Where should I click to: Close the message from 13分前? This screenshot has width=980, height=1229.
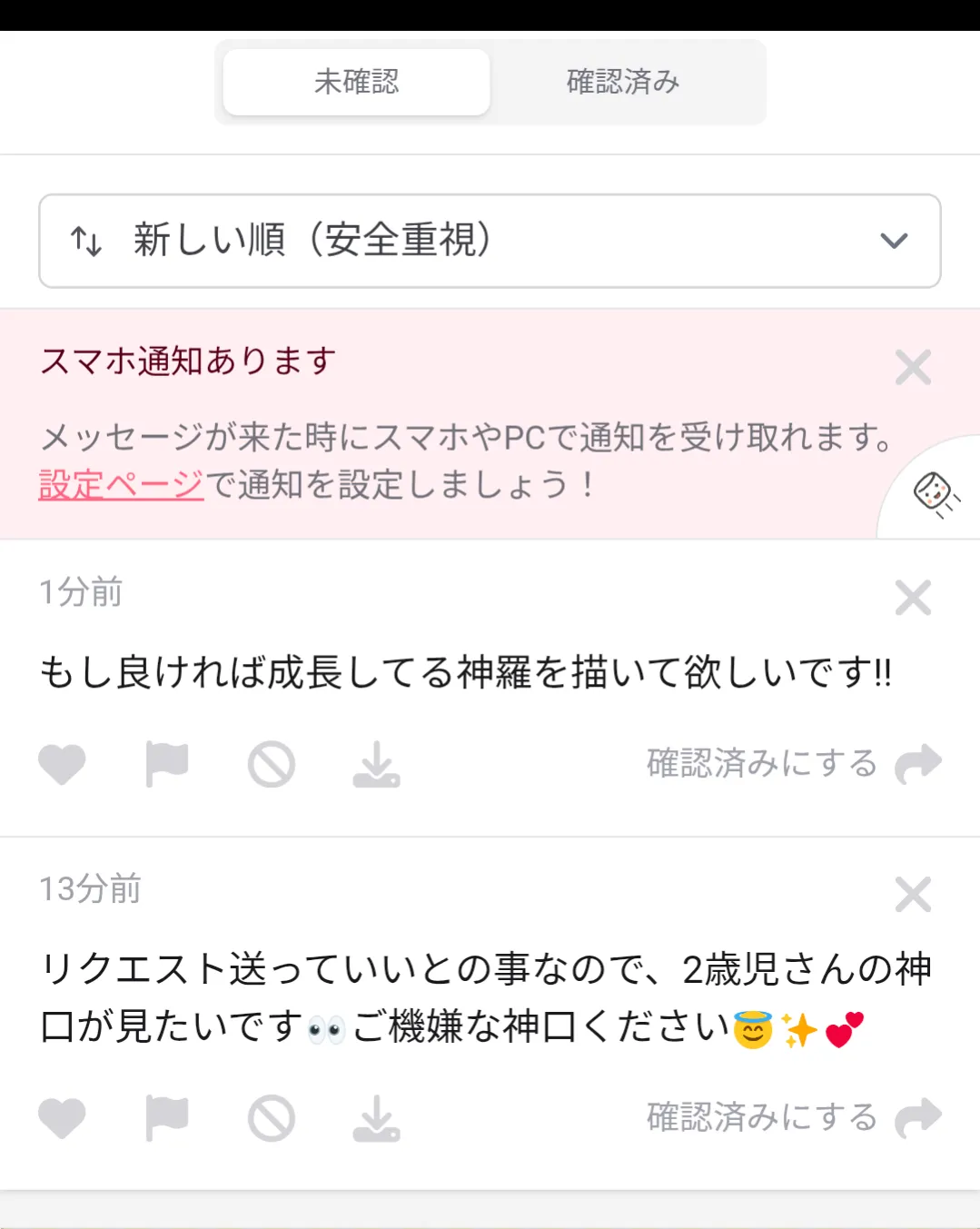click(x=913, y=895)
